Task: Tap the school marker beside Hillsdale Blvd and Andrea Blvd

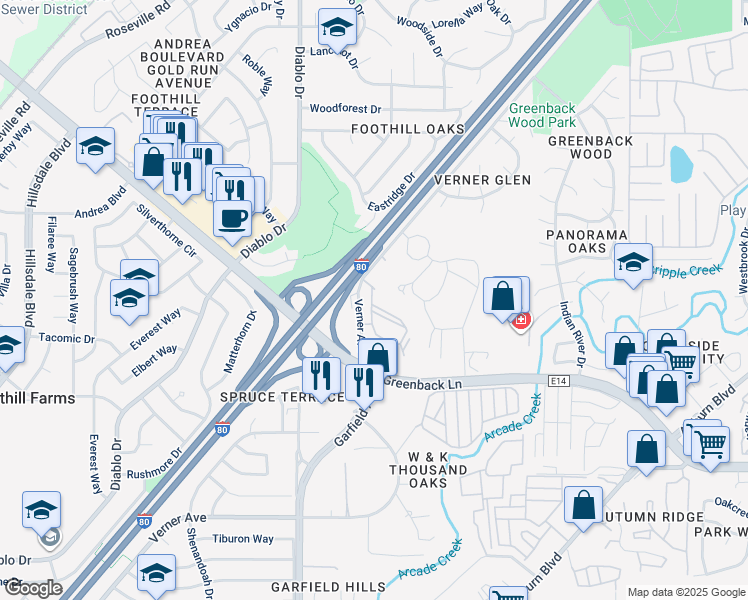Action: (x=95, y=146)
